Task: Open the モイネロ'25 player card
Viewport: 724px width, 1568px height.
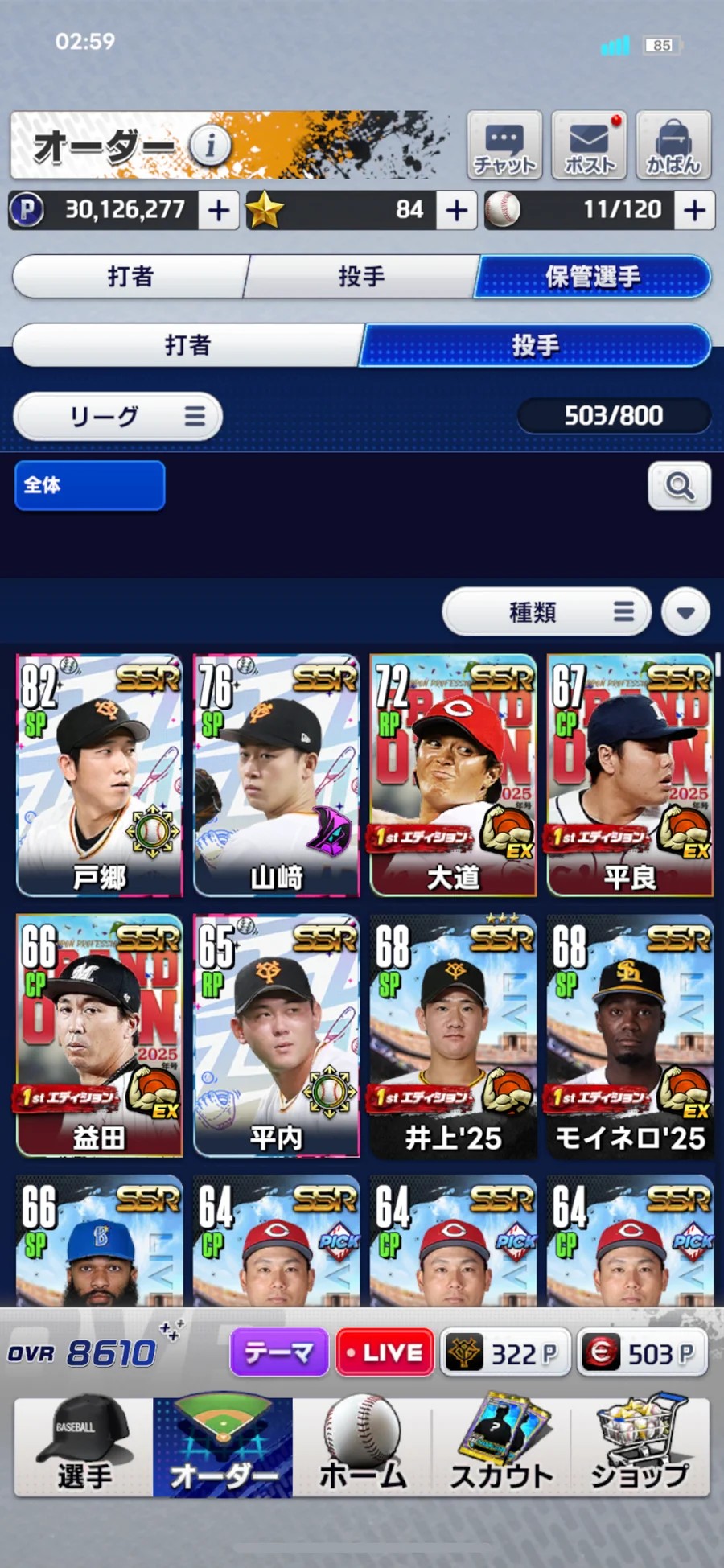Action: coord(630,1036)
